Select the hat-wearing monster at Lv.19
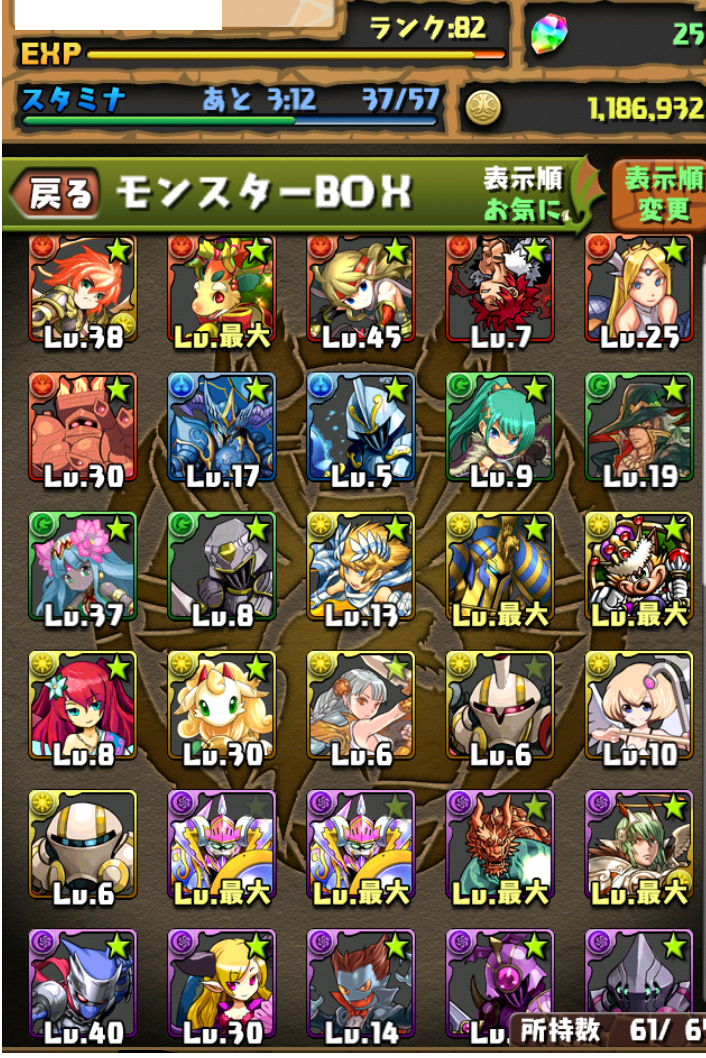This screenshot has height=1058, width=706. coord(638,428)
